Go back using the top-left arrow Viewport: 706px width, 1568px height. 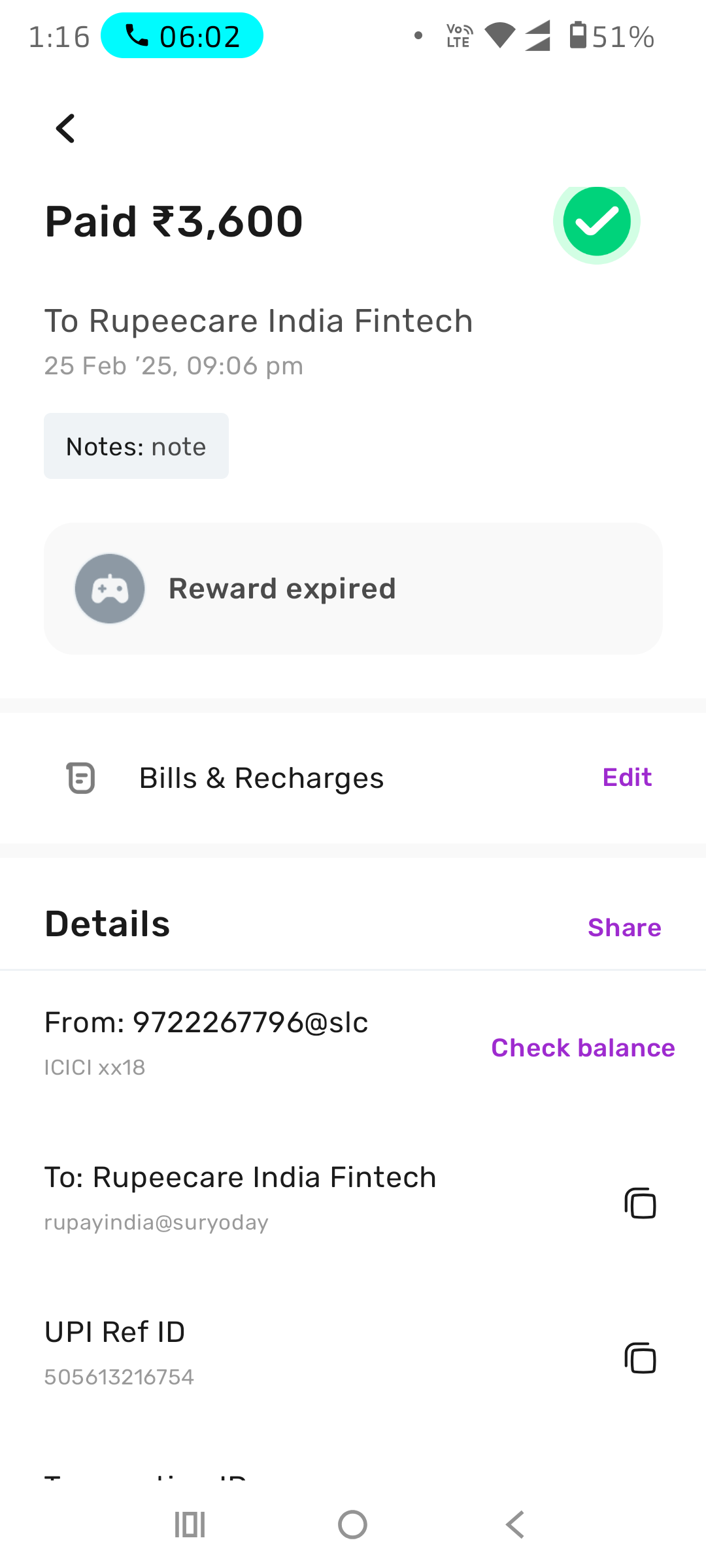(65, 129)
